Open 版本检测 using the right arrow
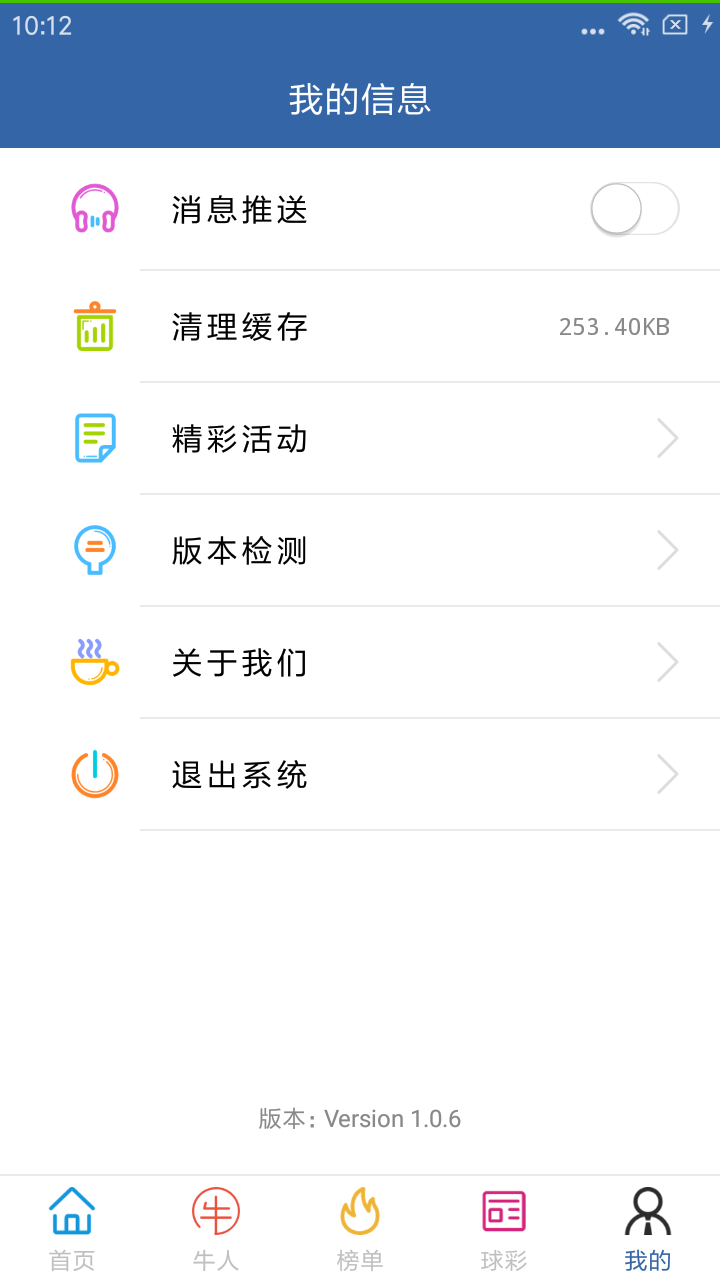The image size is (720, 1280). tap(667, 550)
